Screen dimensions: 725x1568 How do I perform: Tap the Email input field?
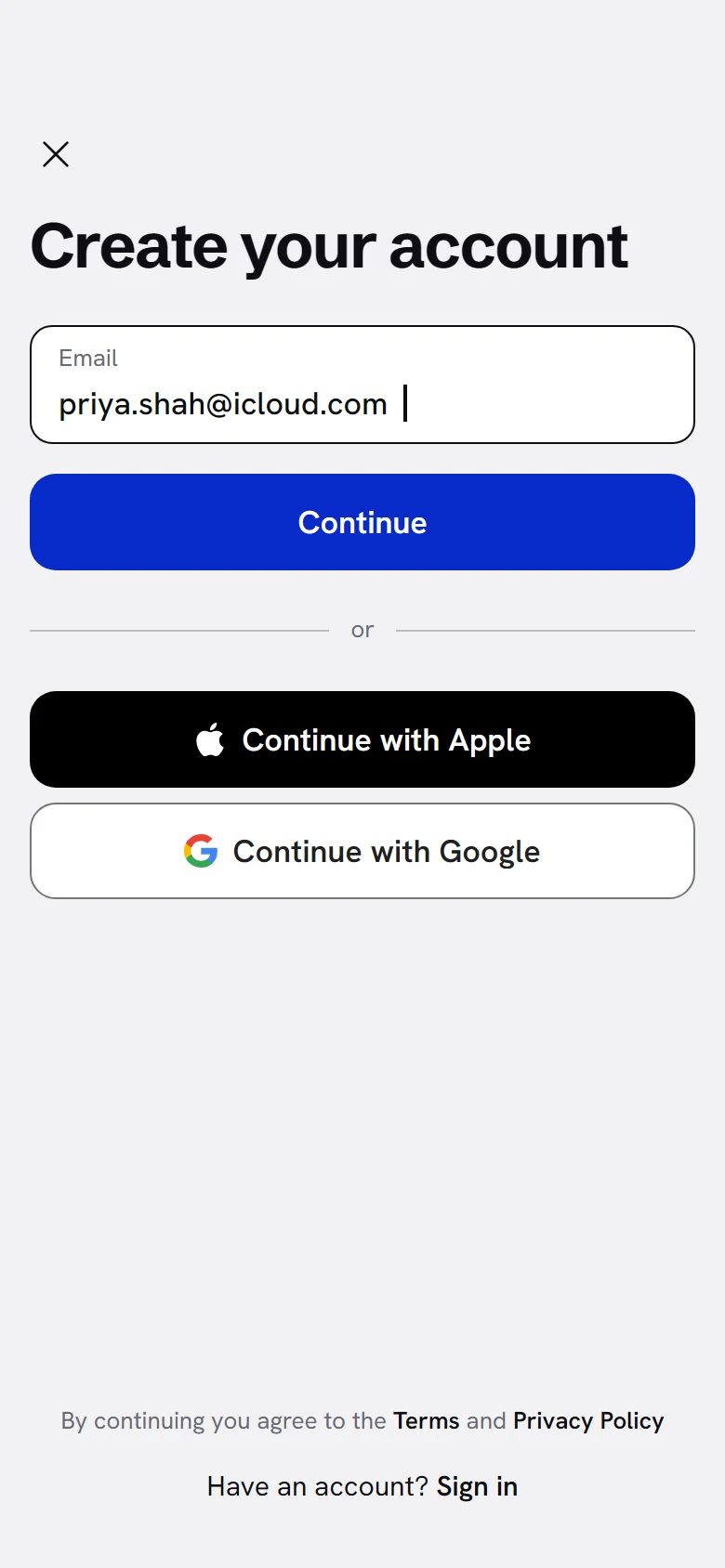[x=362, y=385]
